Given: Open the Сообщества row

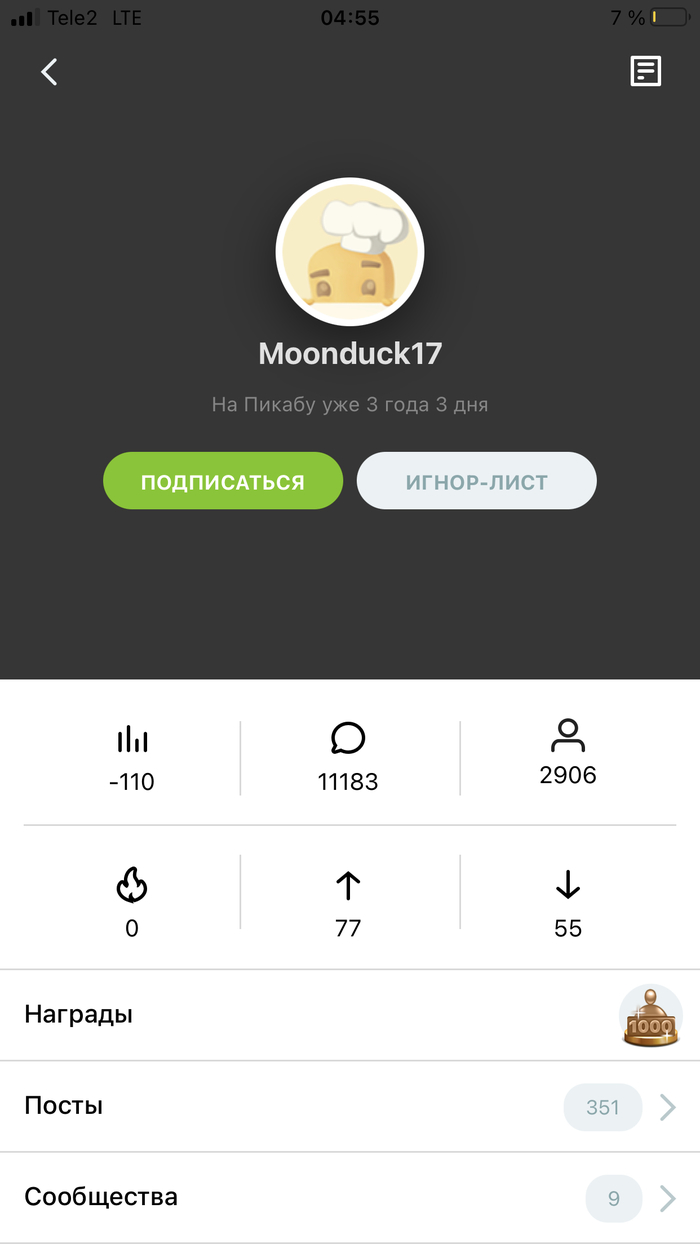Looking at the screenshot, I should click(350, 1197).
